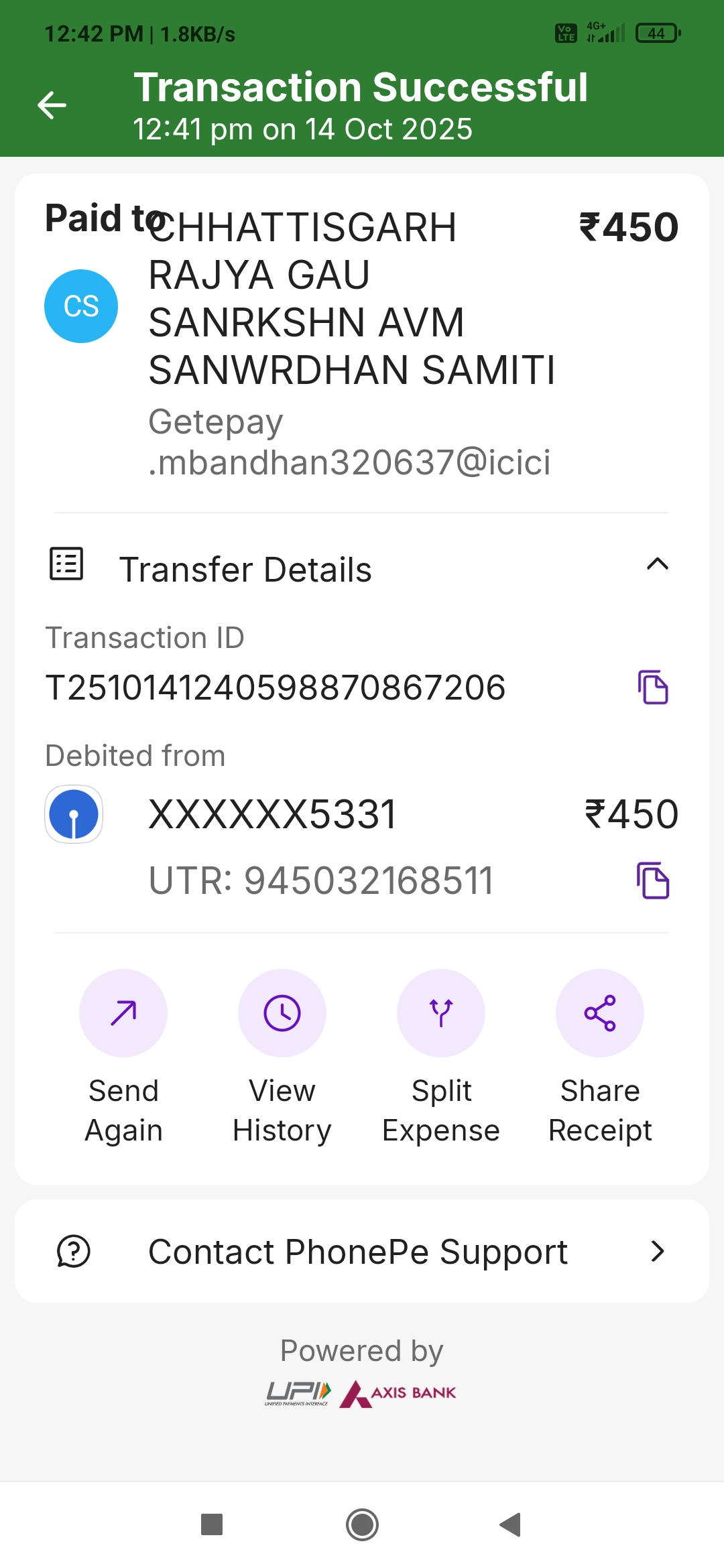Tap the system home button
The height and width of the screenshot is (1568, 724).
(362, 1525)
